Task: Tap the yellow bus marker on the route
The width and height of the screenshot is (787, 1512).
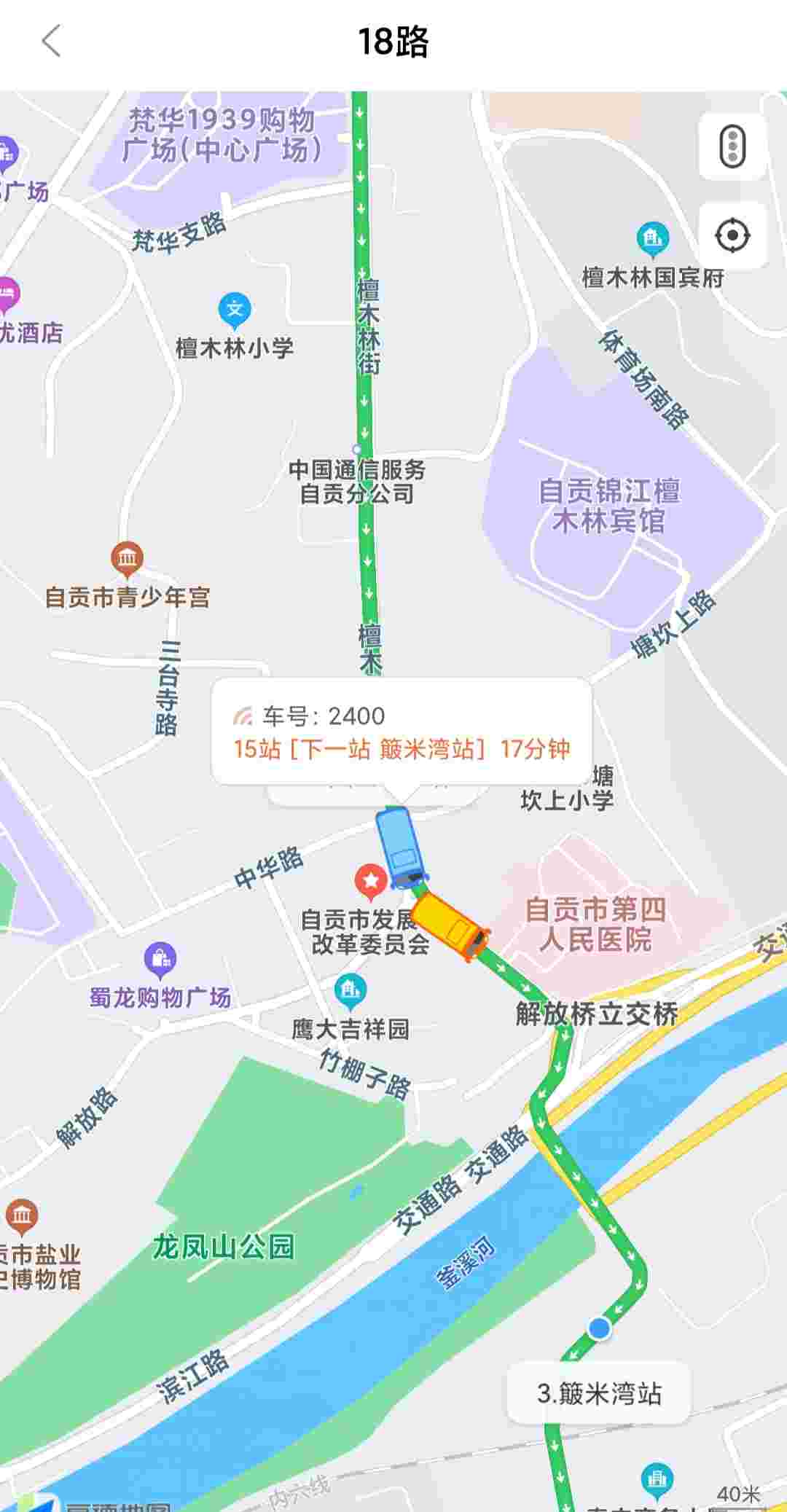Action: point(449,925)
